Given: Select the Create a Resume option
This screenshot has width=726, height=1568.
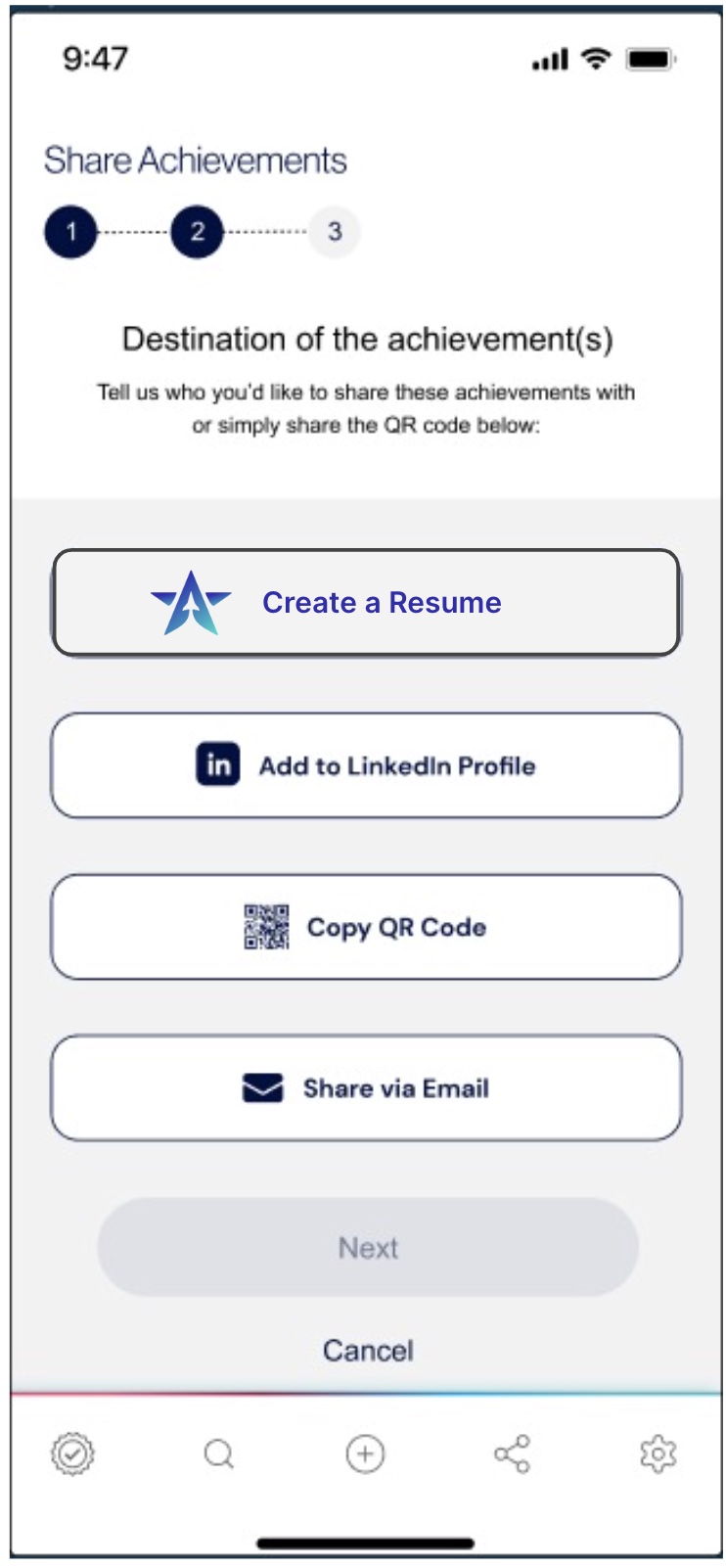Looking at the screenshot, I should point(365,603).
